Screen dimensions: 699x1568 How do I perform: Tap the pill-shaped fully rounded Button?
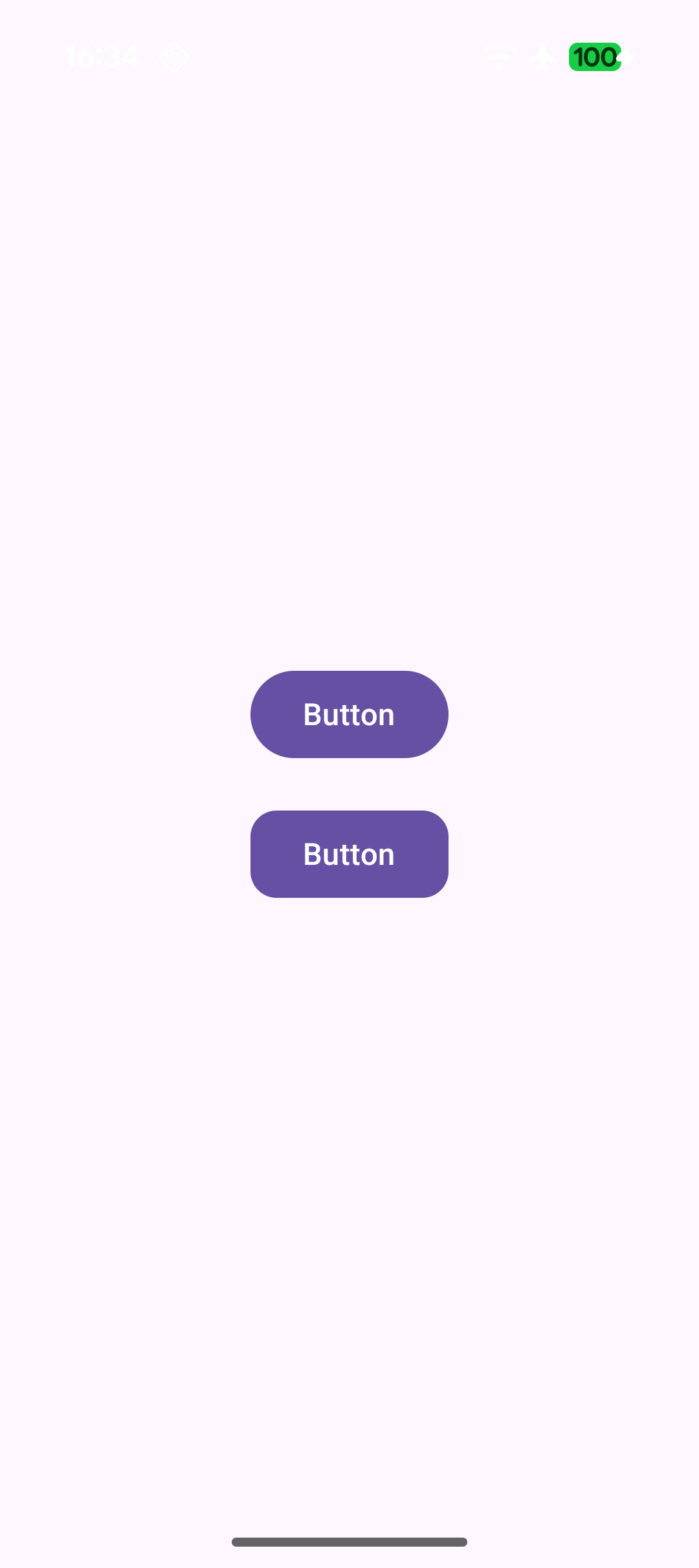349,714
